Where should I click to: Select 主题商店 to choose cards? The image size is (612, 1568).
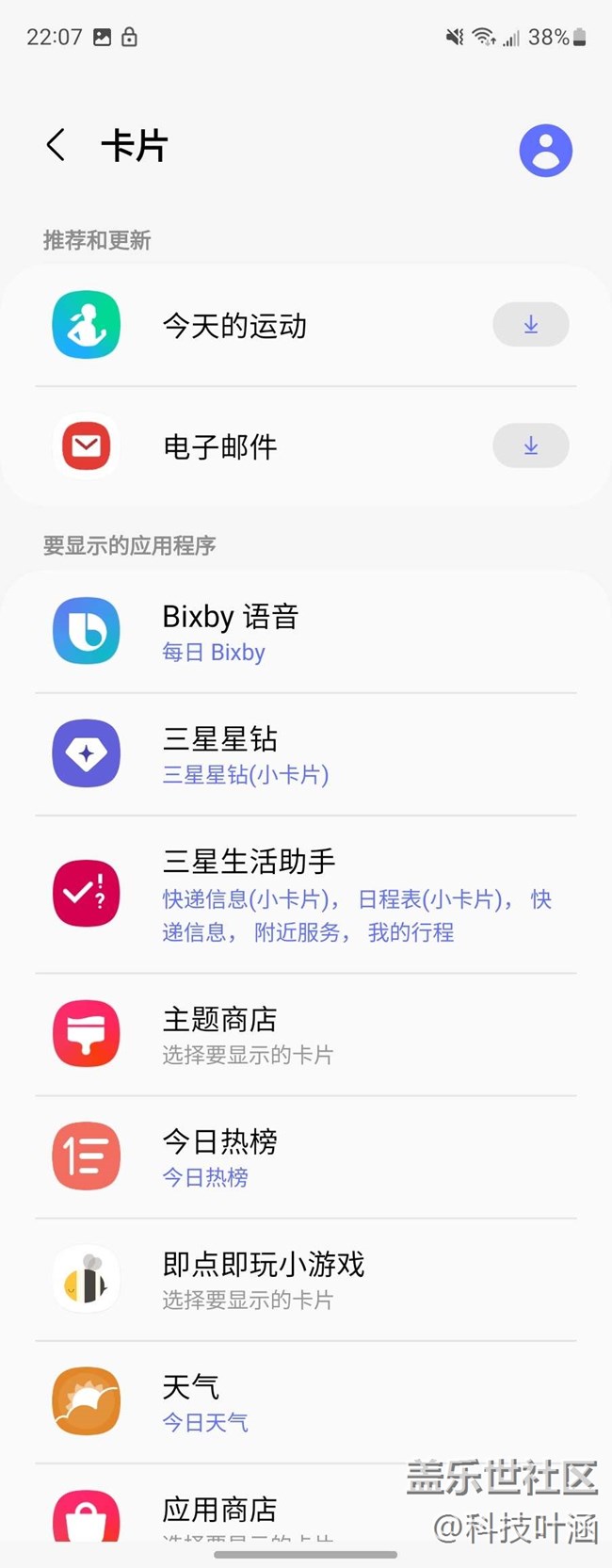306,1034
